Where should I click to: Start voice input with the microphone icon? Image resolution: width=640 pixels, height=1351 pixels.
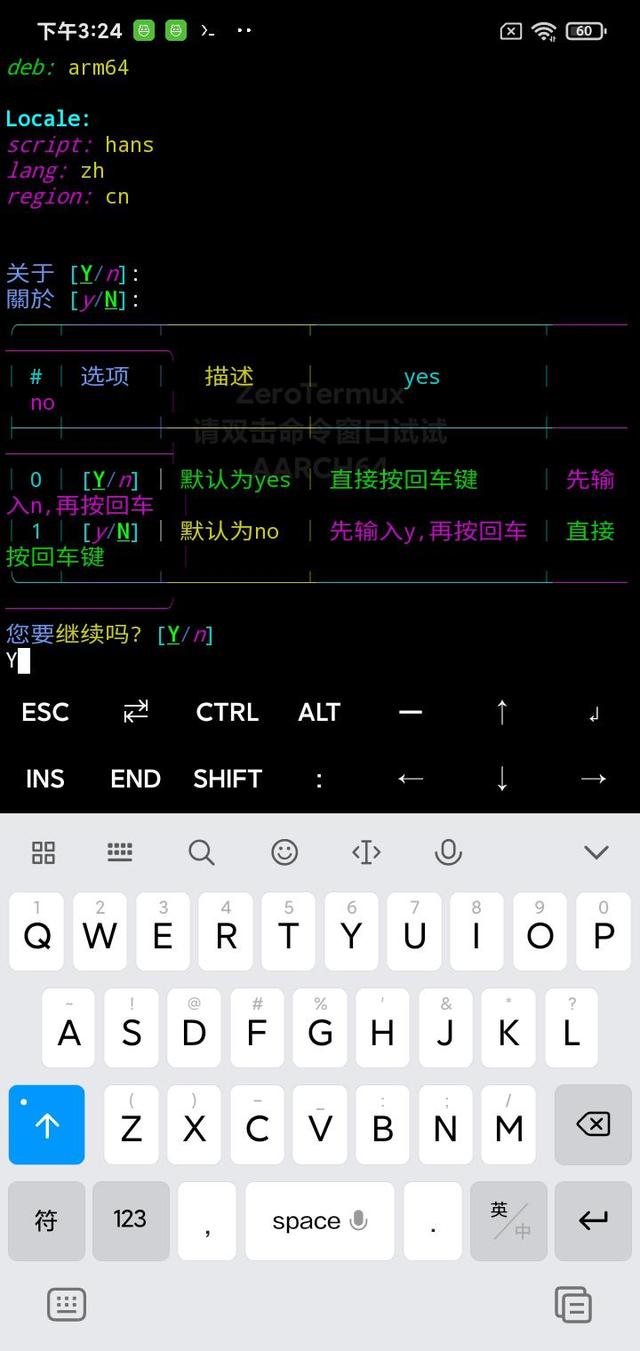(x=448, y=852)
